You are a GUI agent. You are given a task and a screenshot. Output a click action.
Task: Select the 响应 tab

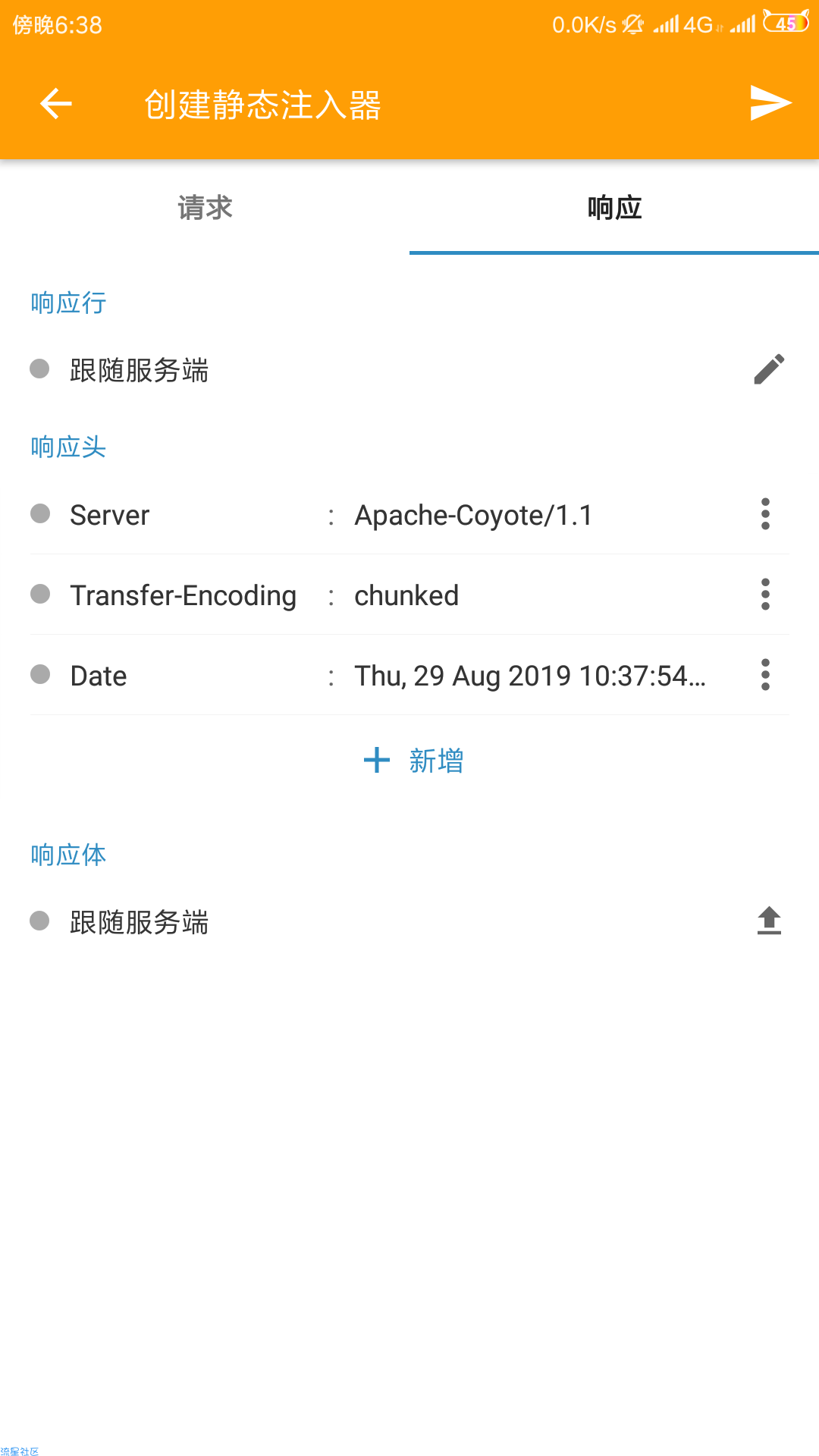(614, 207)
